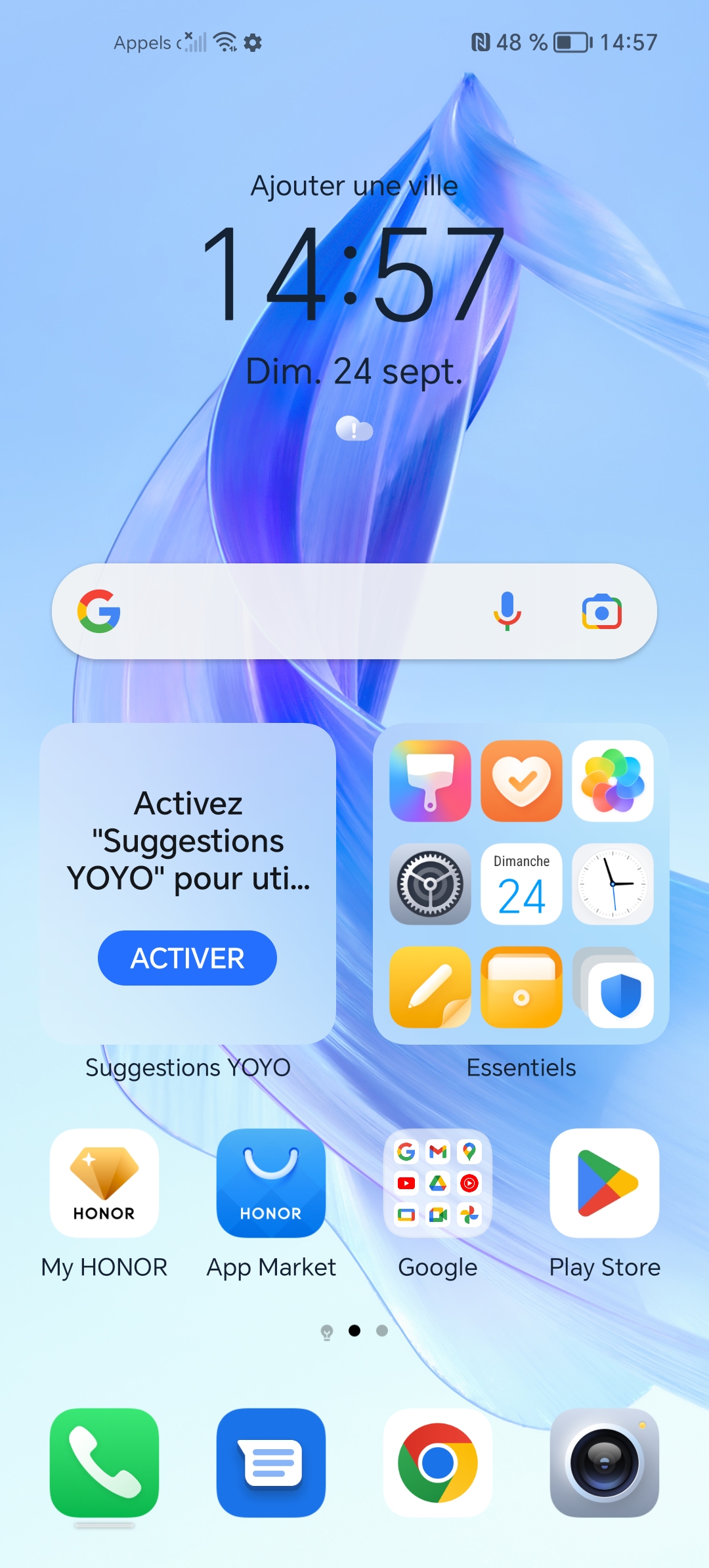Tap Ajouter une ville weather widget

tap(354, 186)
